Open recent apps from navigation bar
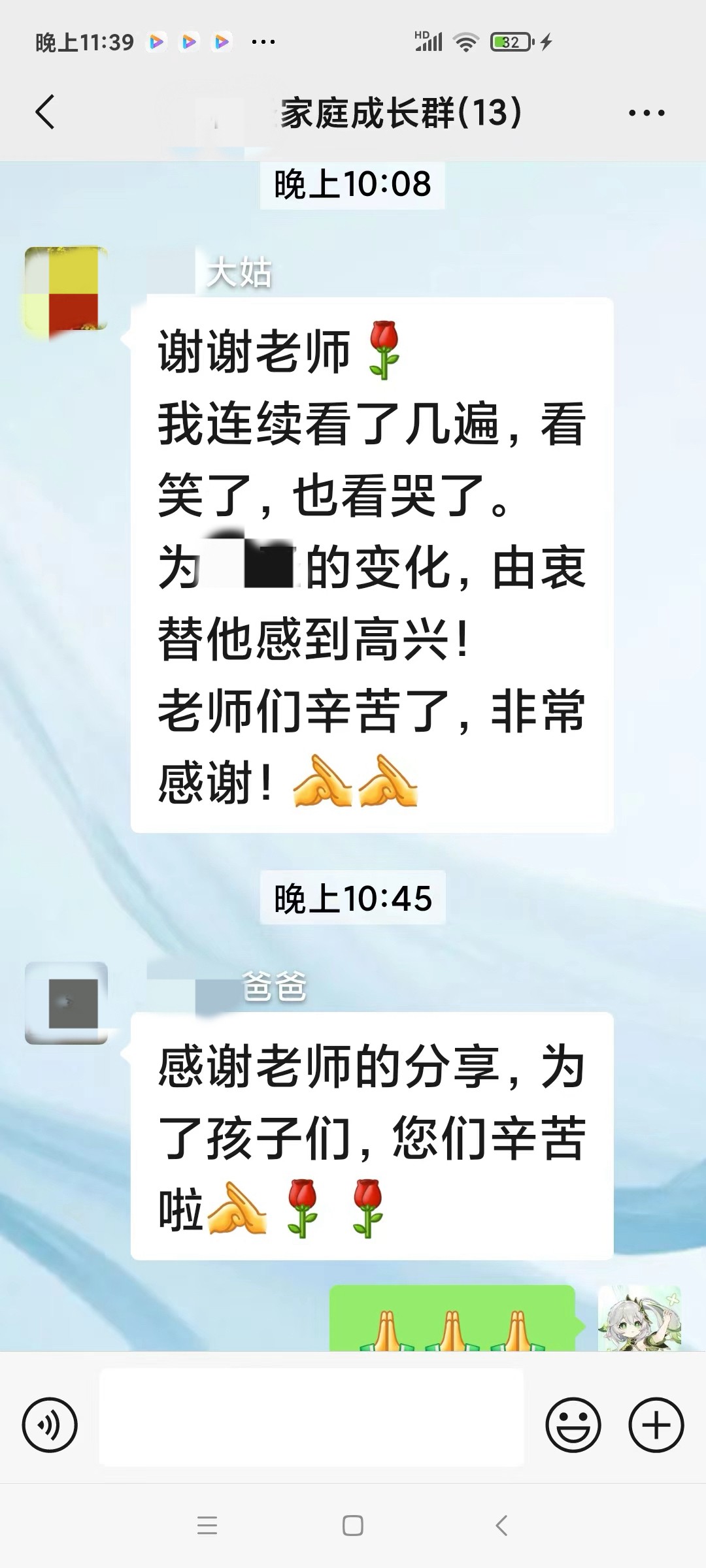Screen dimensions: 706x1568 pyautogui.click(x=207, y=1526)
